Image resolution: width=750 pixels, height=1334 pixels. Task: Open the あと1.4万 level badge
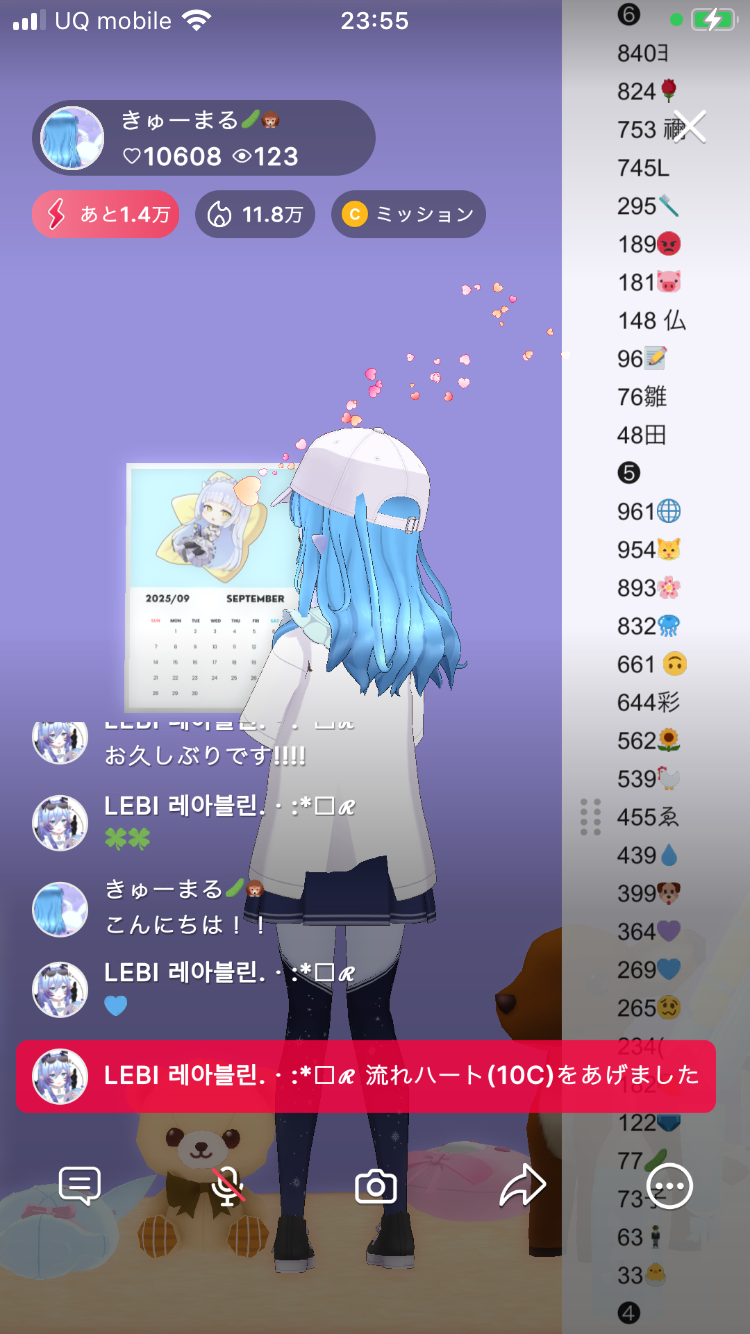[x=106, y=214]
